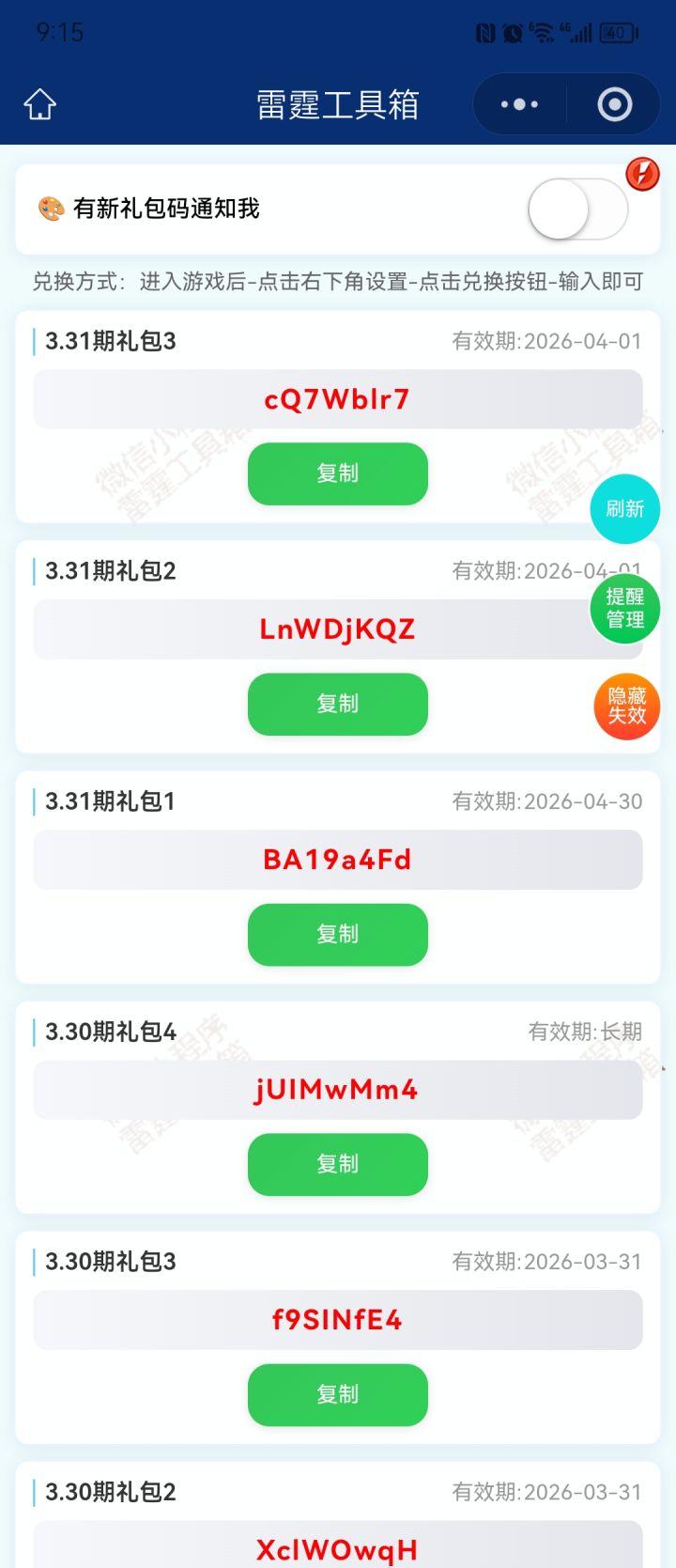Close the mini program with the circle icon
The height and width of the screenshot is (1568, 676).
[x=615, y=104]
